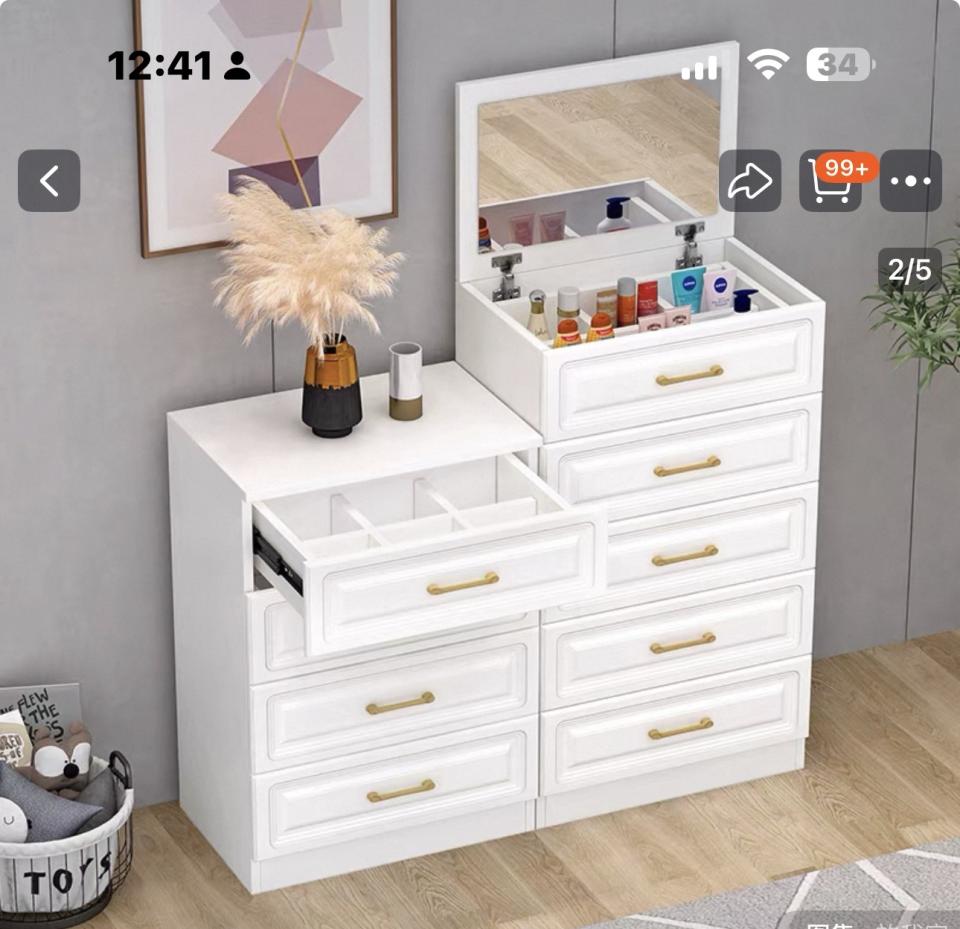Share this product

[x=750, y=181]
